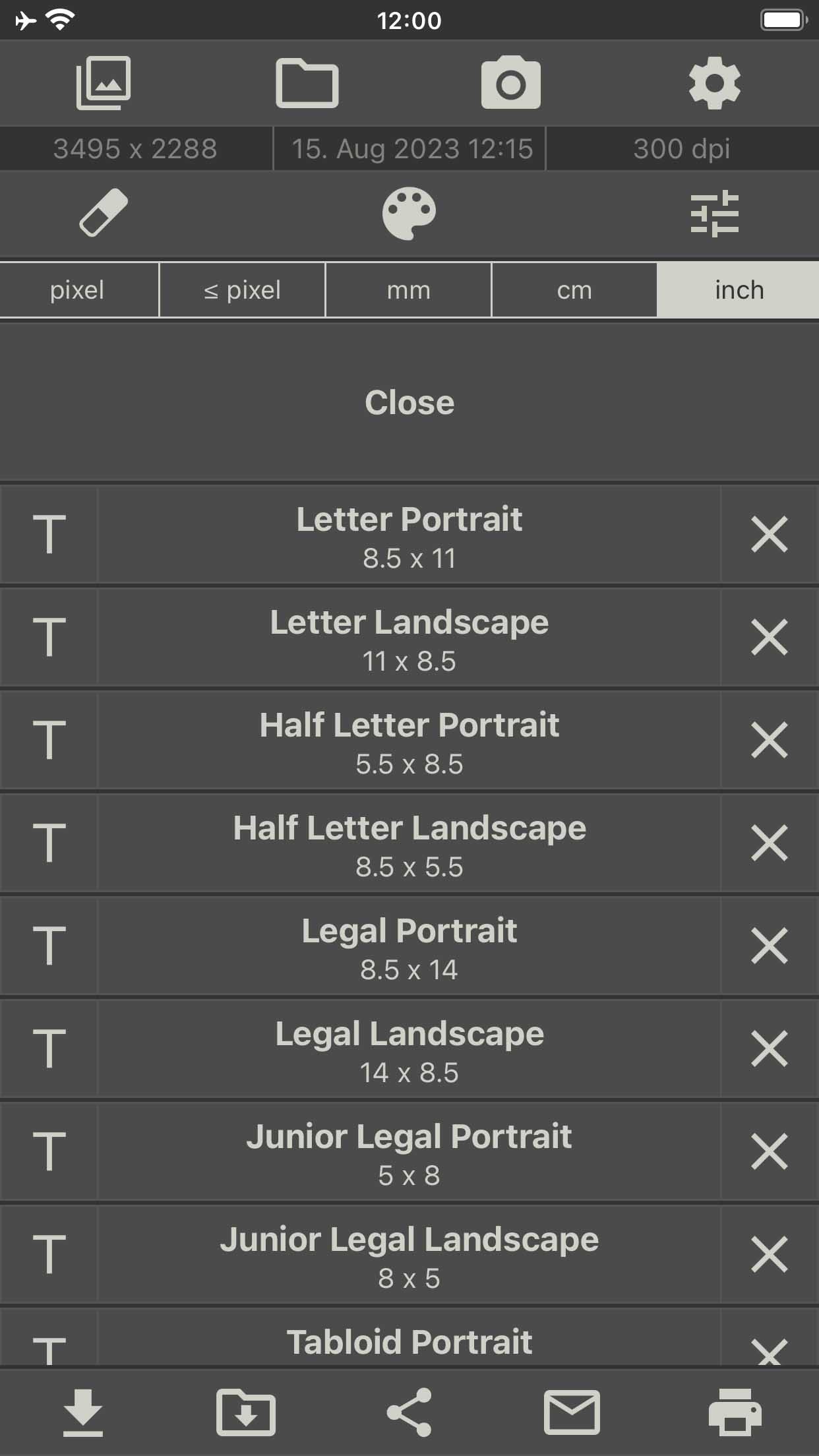Apply the Half Letter Portrait 5.5 x 8.5 preset
Viewport: 819px width, 1456px height.
click(x=409, y=741)
